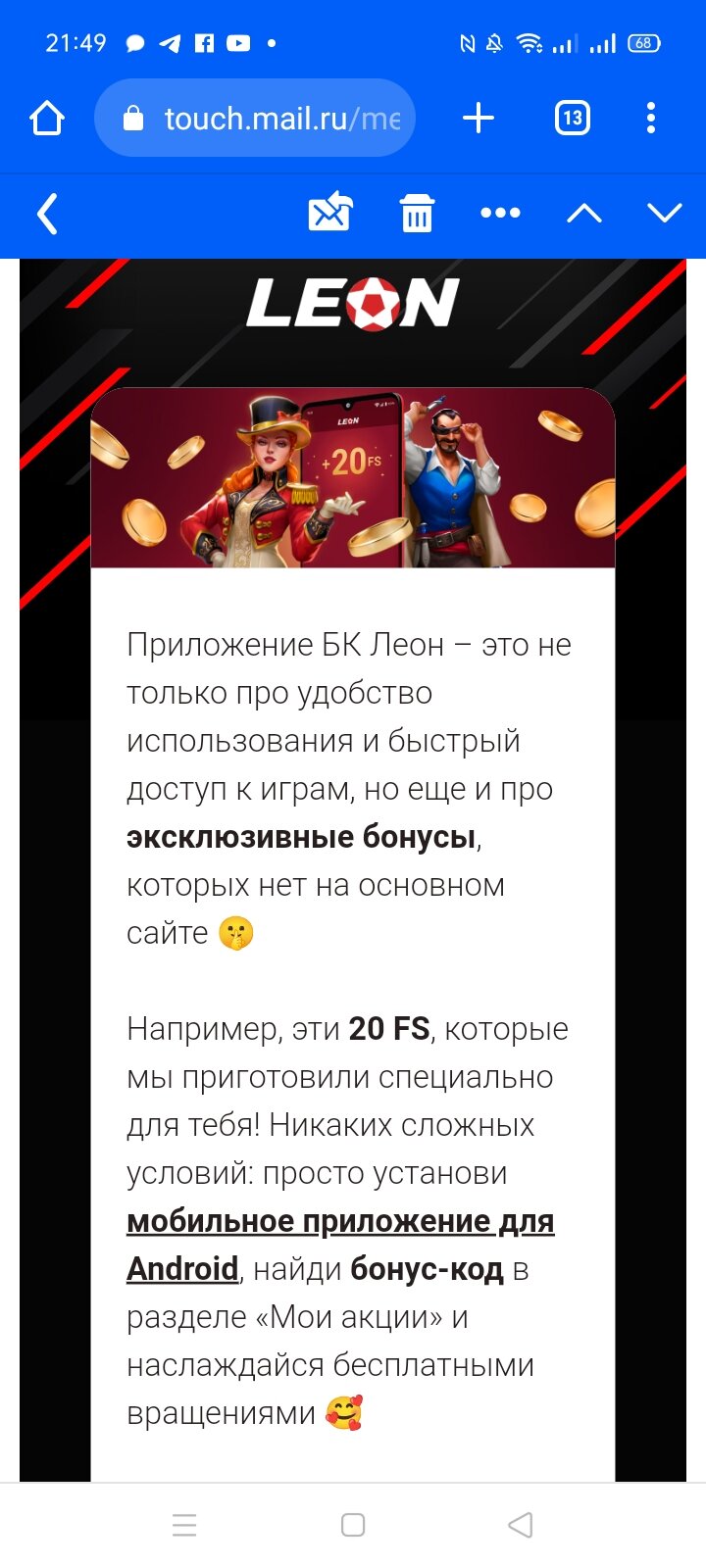Open a new browser tab
The width and height of the screenshot is (706, 1568).
click(479, 119)
